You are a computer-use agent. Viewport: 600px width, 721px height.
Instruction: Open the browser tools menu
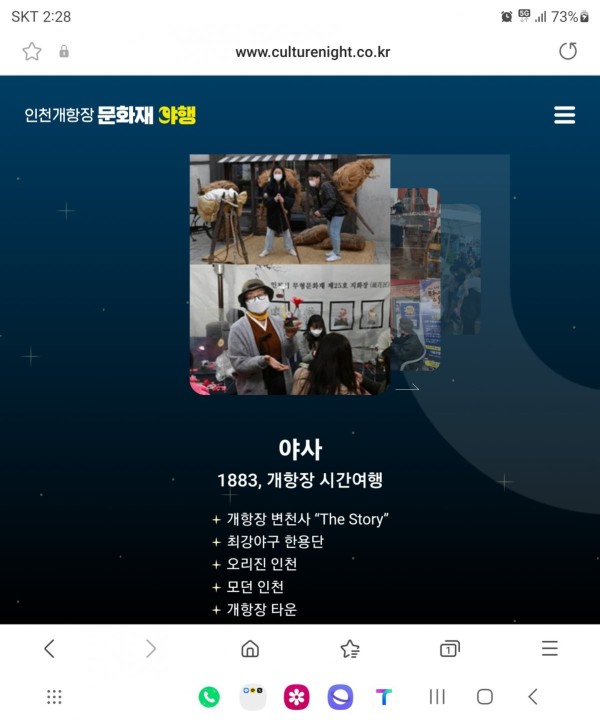pyautogui.click(x=550, y=649)
